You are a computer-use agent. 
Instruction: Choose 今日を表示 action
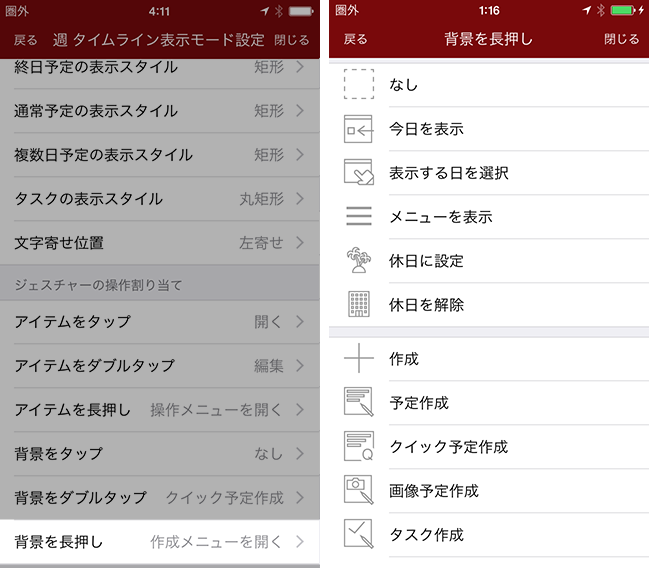coord(488,129)
